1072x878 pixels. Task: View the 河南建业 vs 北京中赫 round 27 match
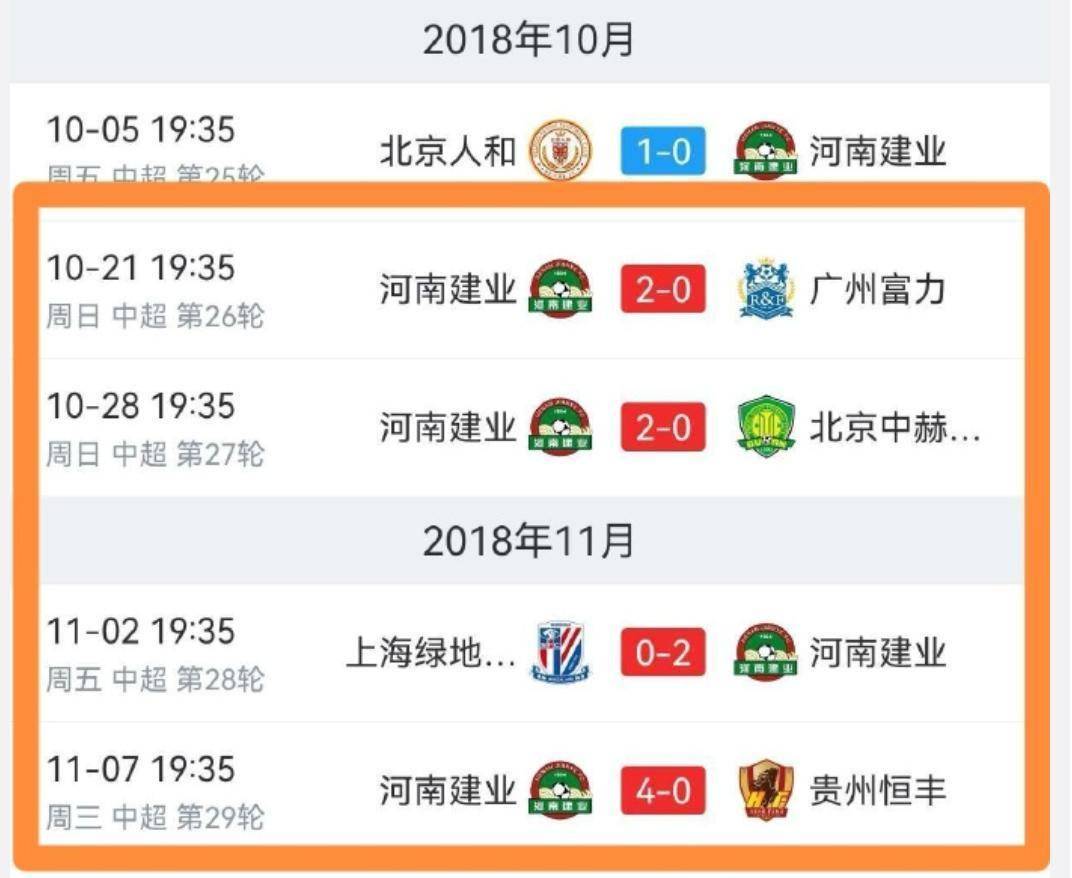pyautogui.click(x=662, y=428)
